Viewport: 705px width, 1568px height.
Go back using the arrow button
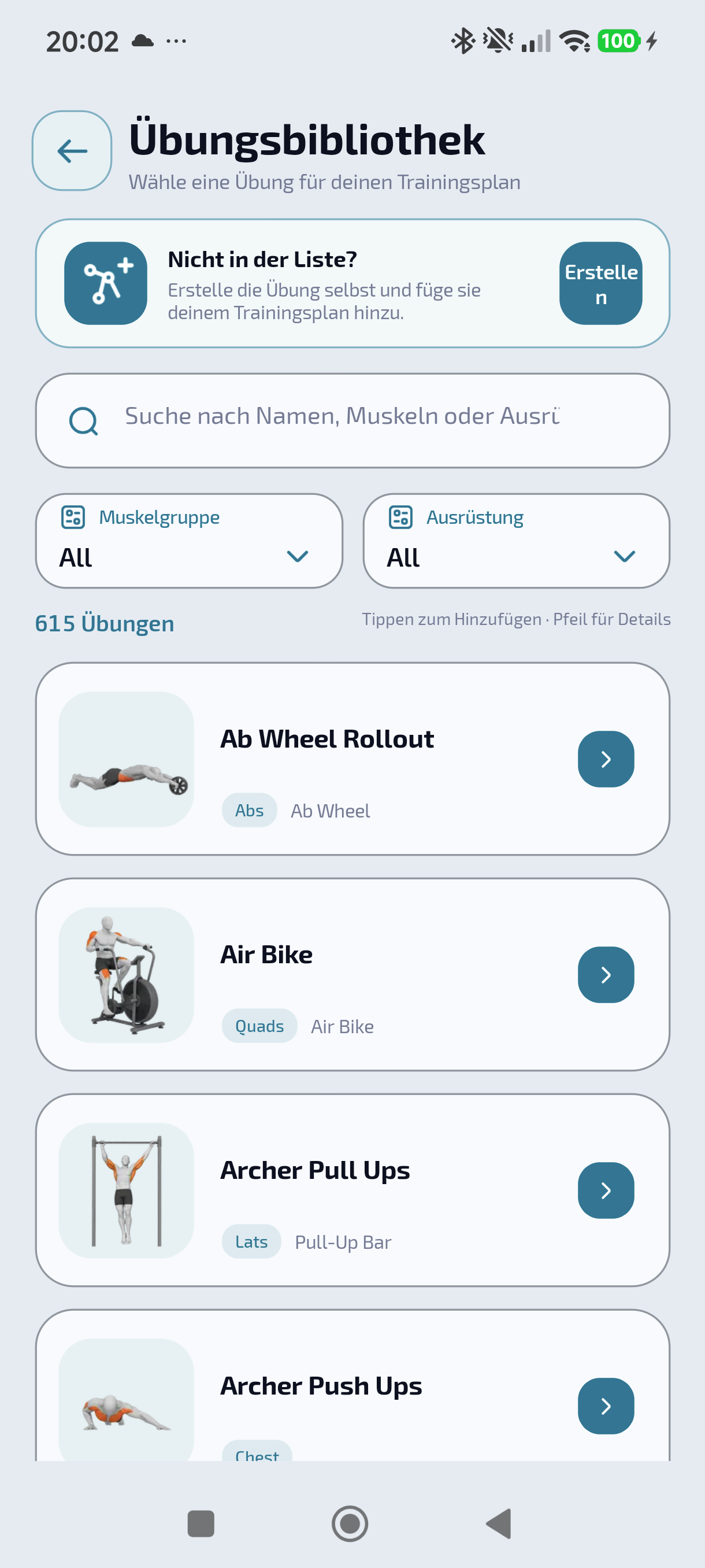72,151
